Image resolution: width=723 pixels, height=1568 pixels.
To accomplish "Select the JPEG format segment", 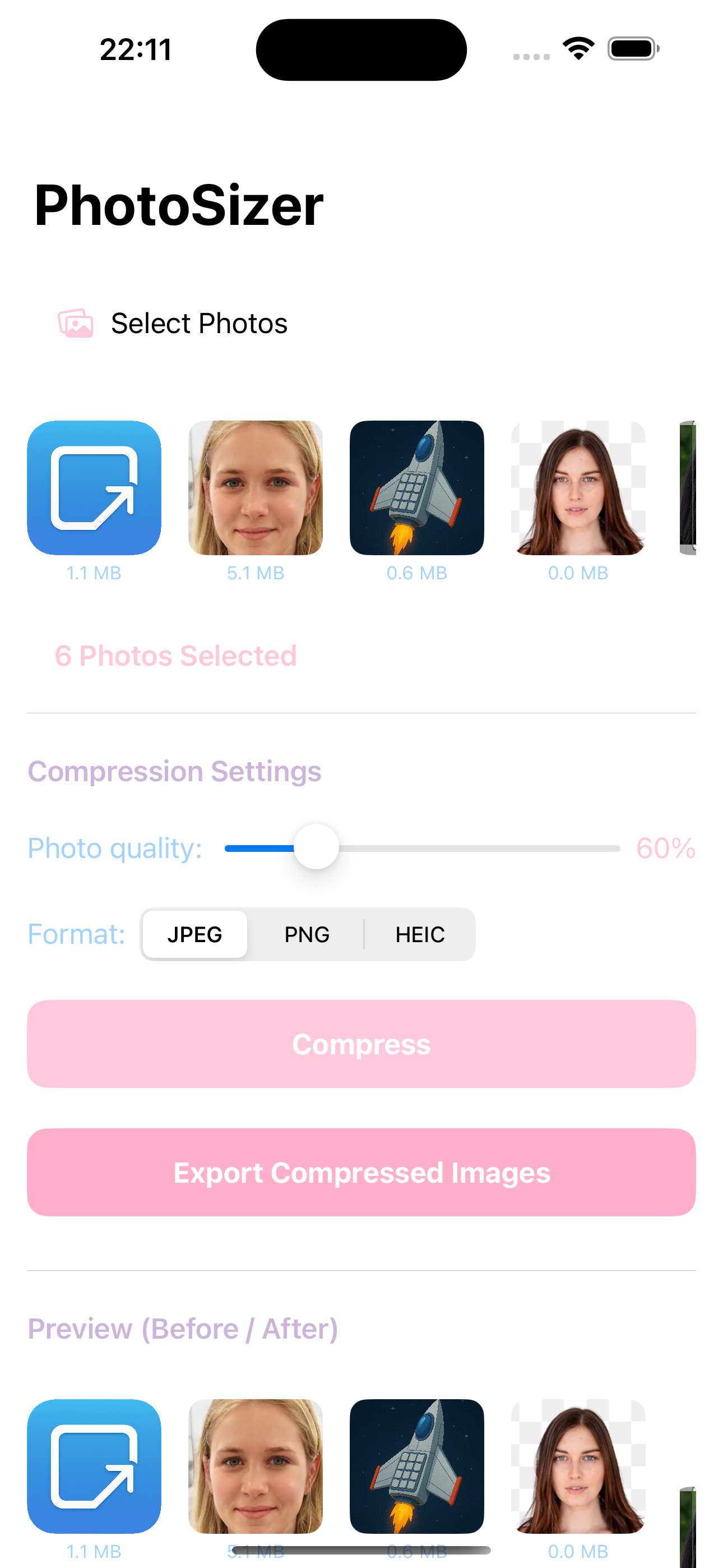I will click(x=194, y=934).
